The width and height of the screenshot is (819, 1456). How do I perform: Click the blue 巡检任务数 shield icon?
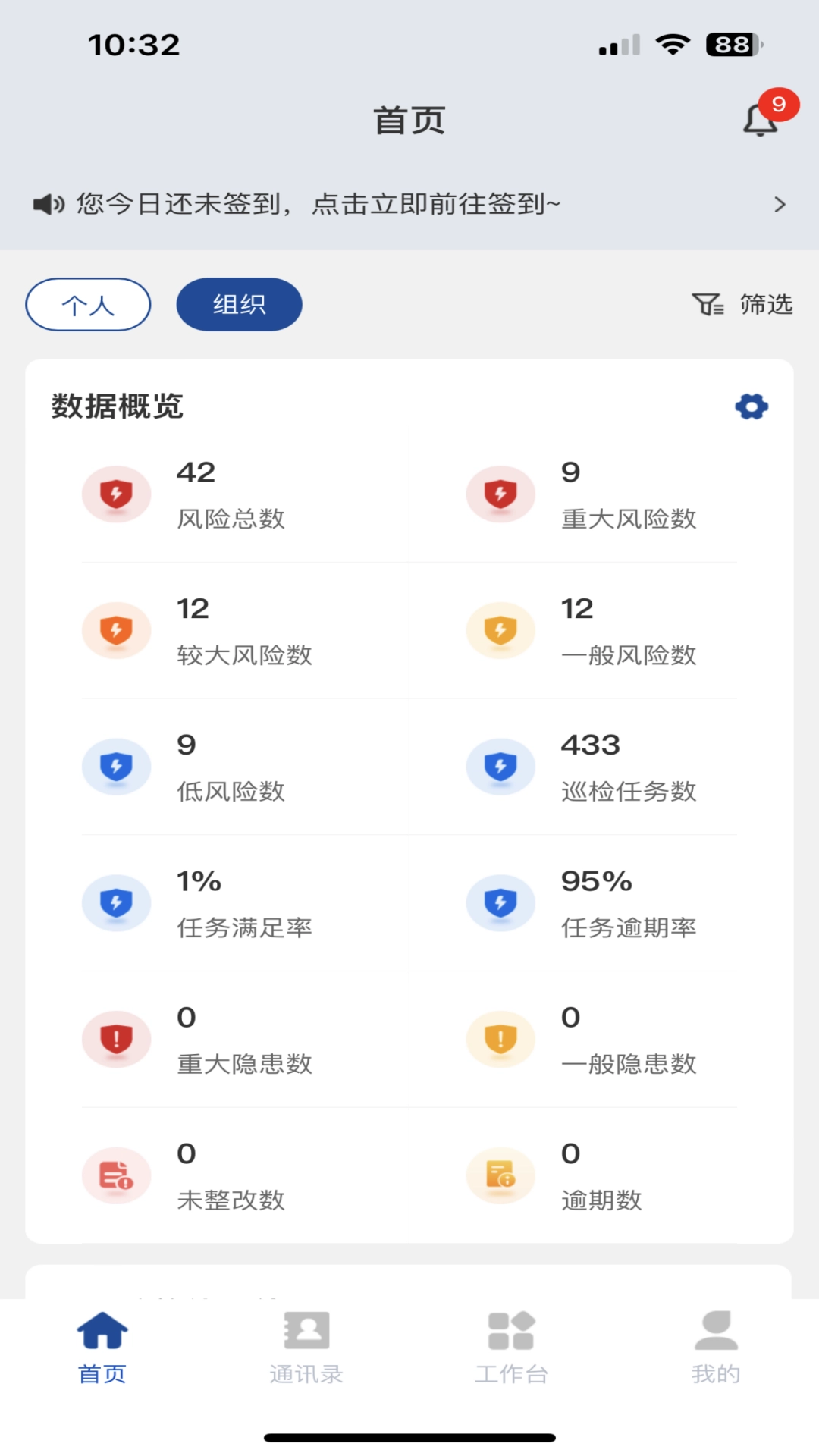[500, 767]
